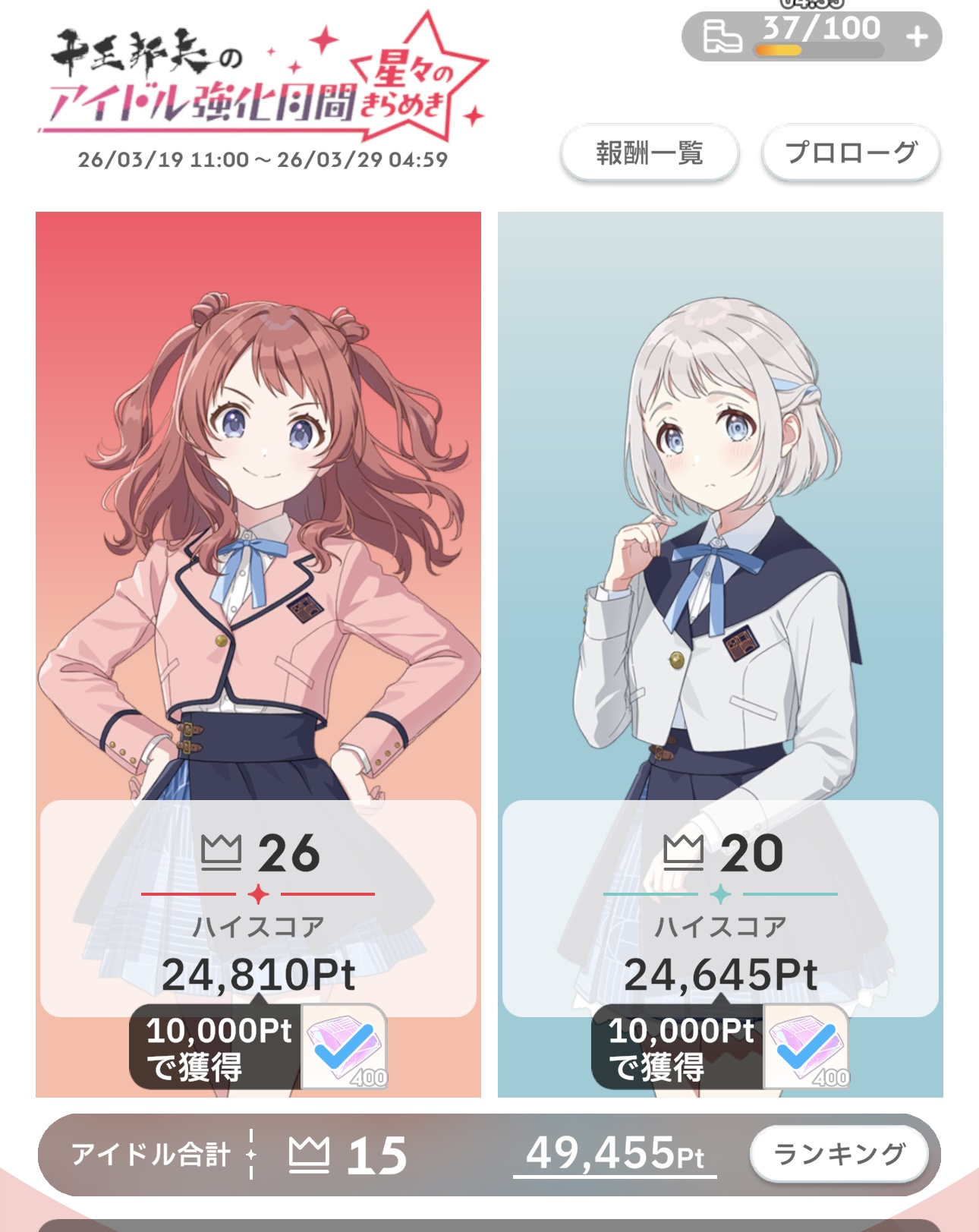Tap the plus to refill stamina
This screenshot has height=1232, width=979.
pyautogui.click(x=917, y=36)
